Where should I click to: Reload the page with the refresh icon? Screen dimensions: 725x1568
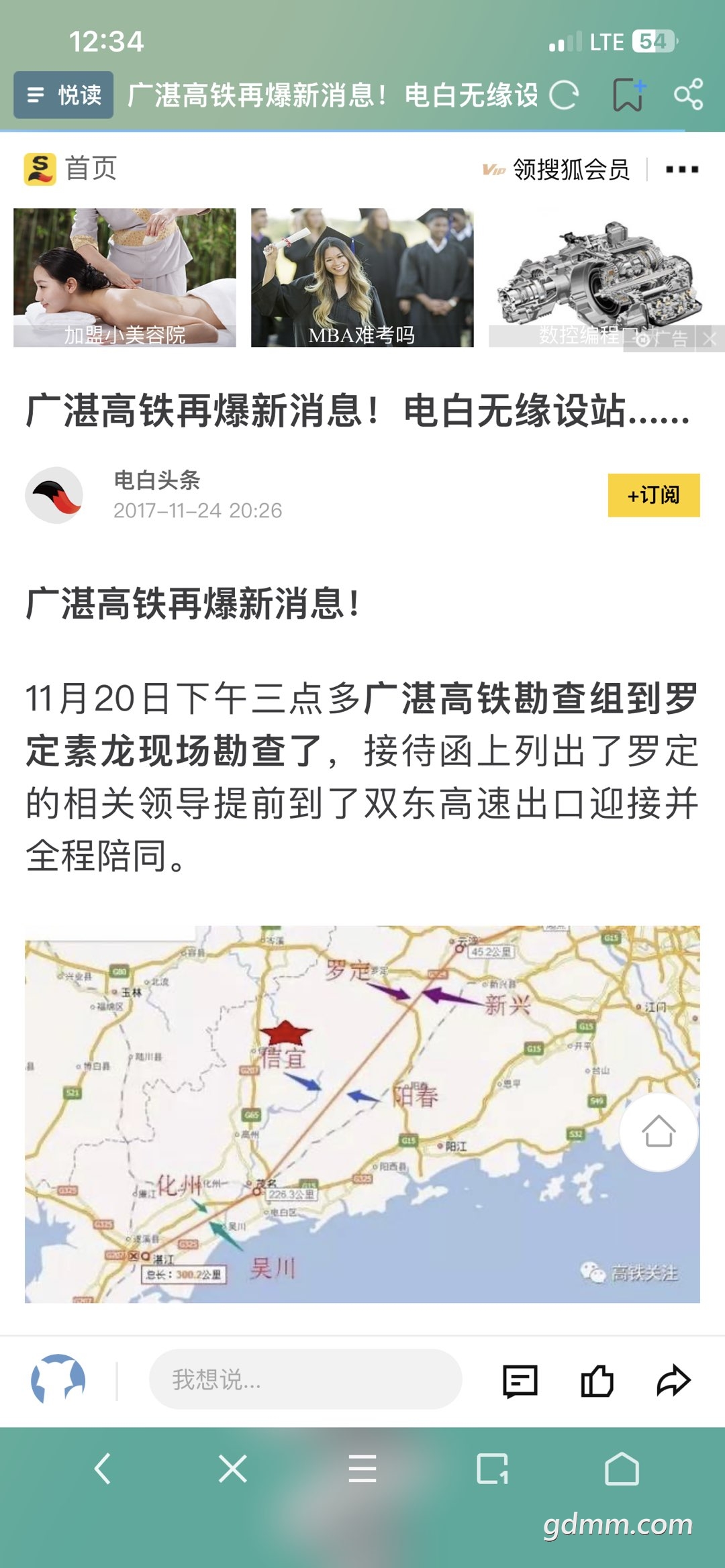point(564,95)
